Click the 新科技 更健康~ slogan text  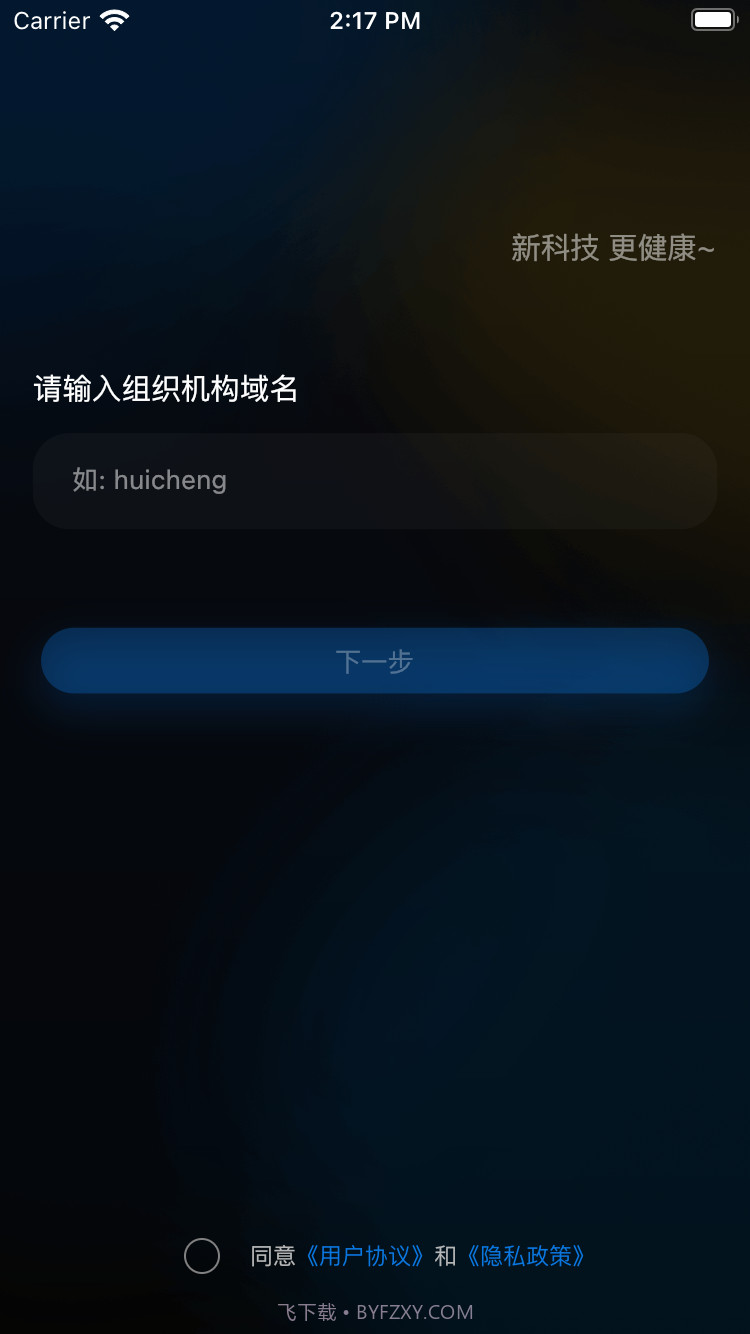(x=613, y=249)
